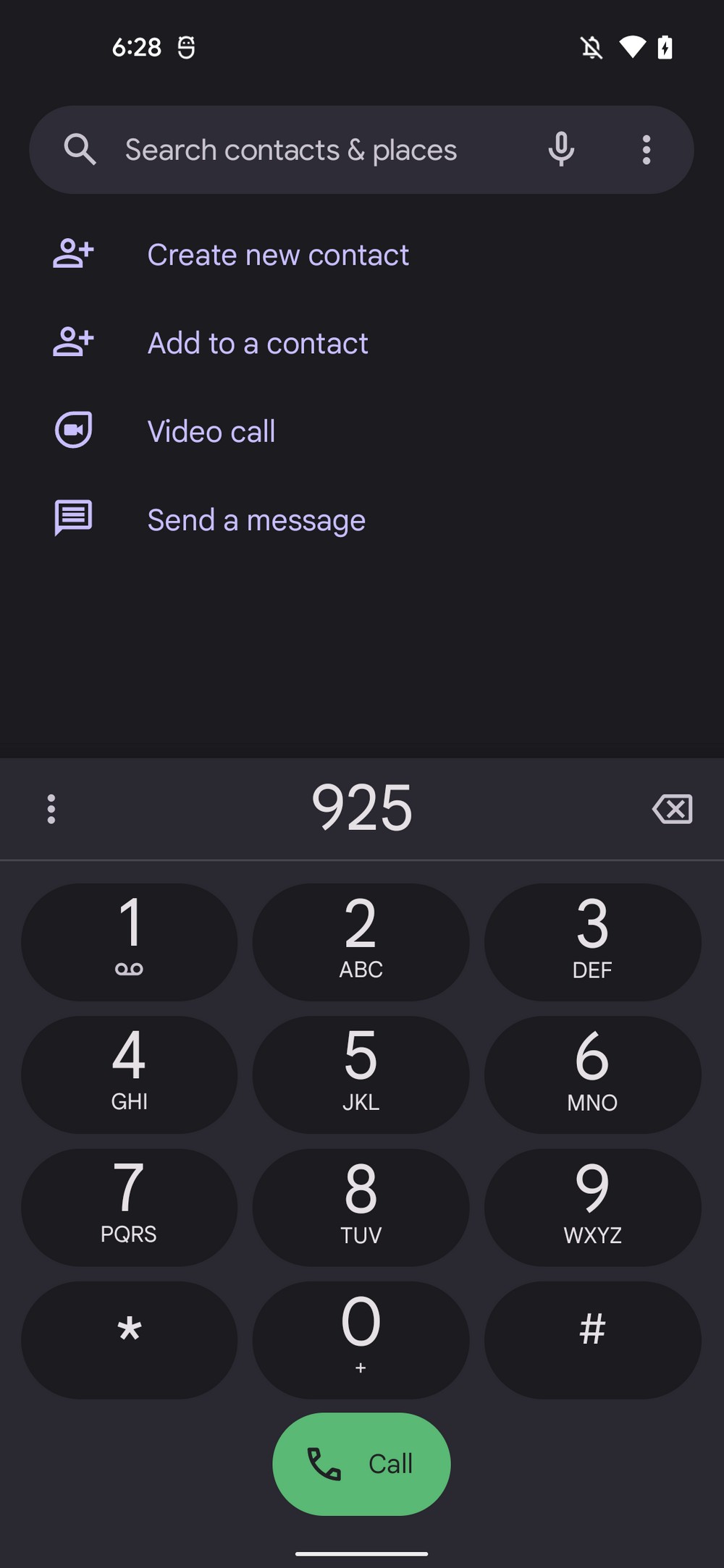Enter digit 6 MNO
724x1568 pixels.
(x=592, y=1075)
